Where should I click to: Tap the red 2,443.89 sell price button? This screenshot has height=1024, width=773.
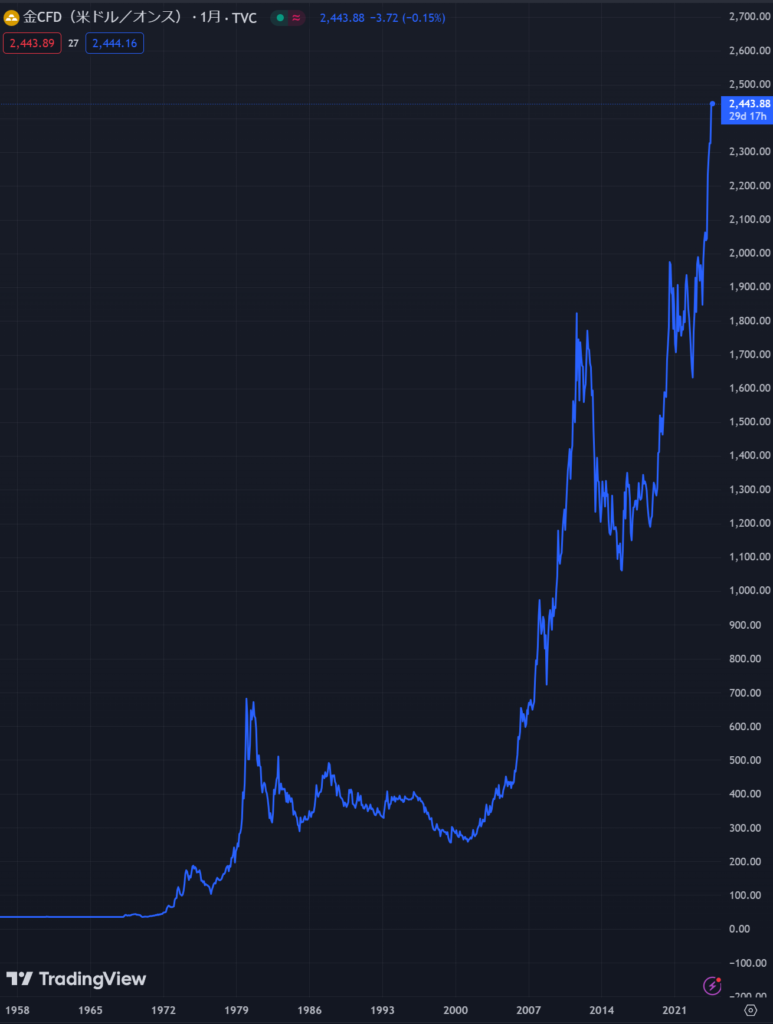coord(31,43)
